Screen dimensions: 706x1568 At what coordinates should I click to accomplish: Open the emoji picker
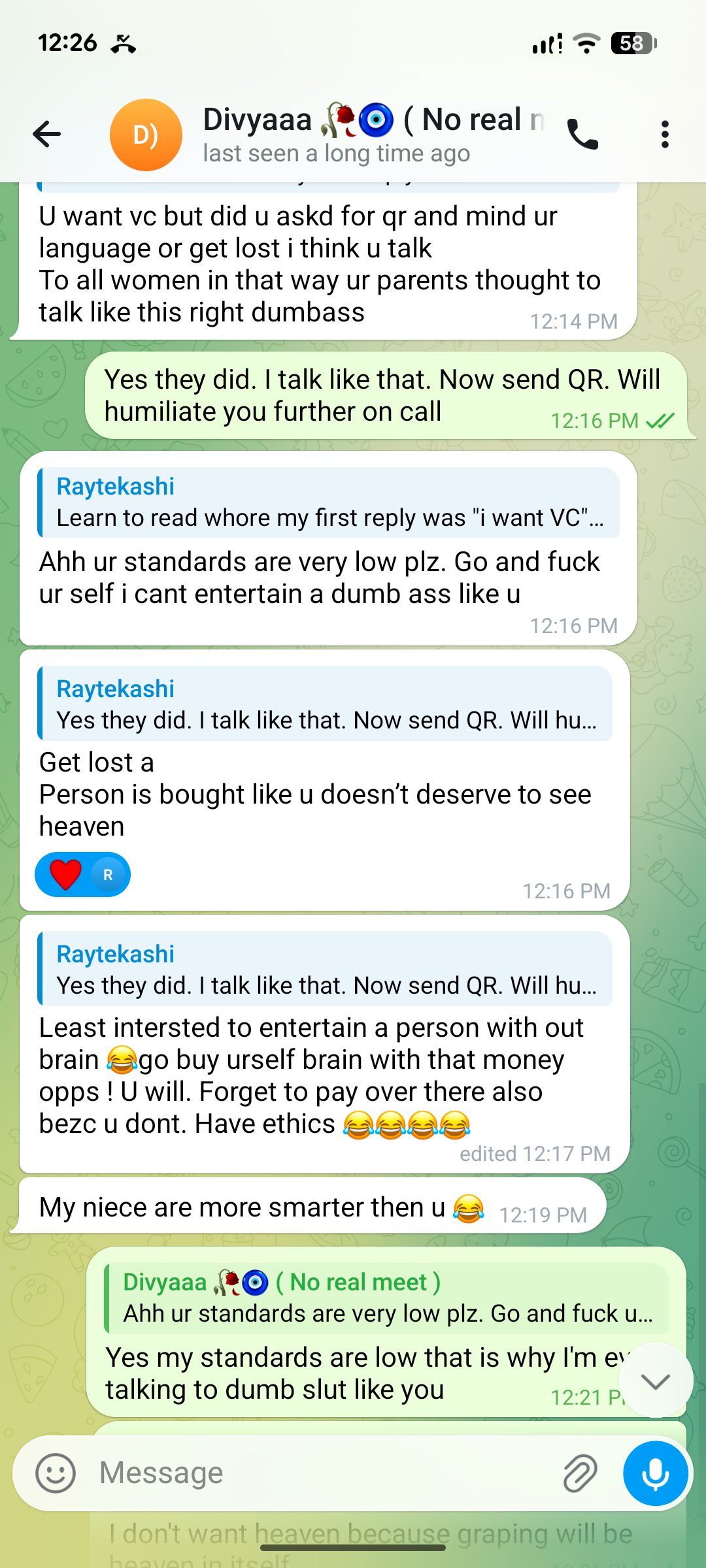[56, 1473]
